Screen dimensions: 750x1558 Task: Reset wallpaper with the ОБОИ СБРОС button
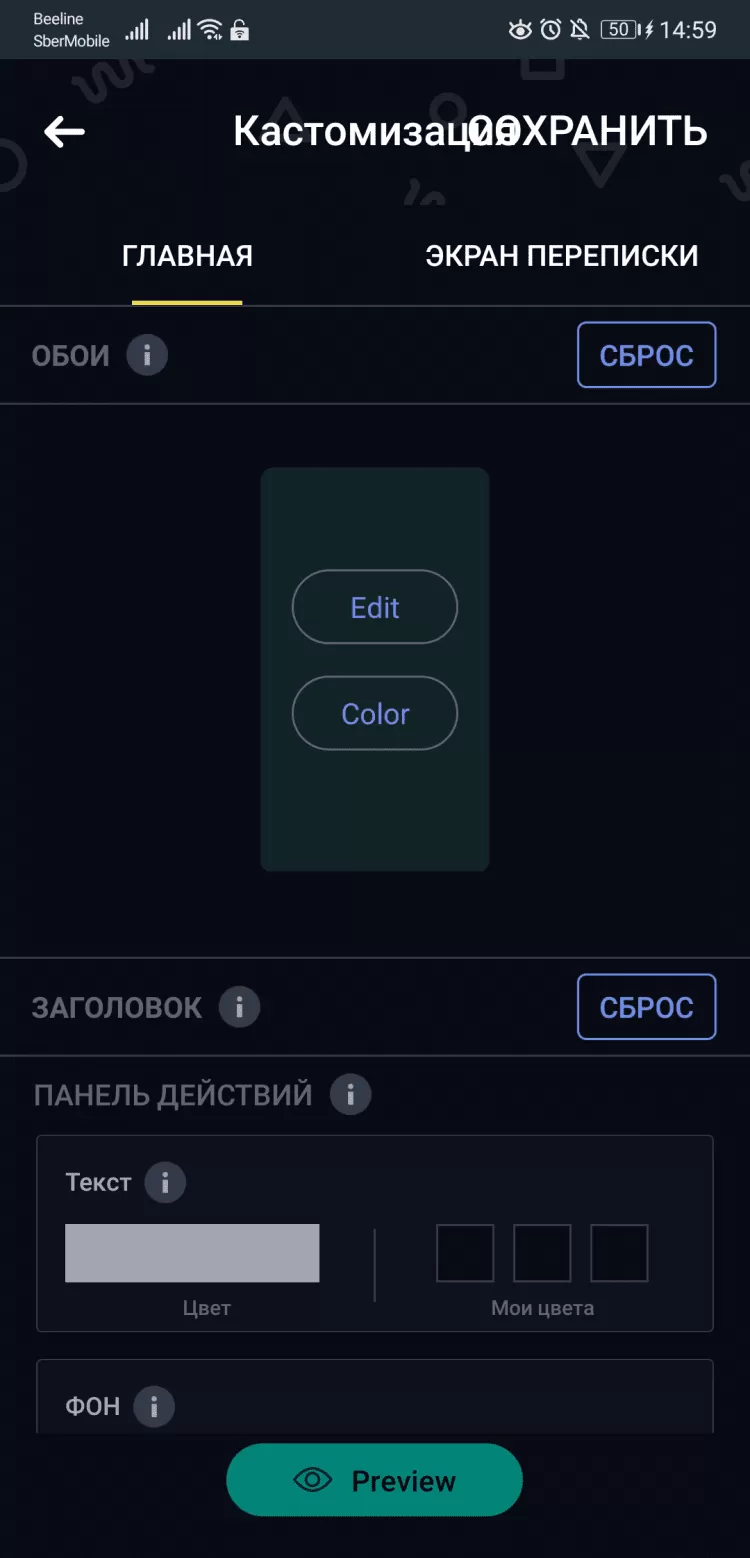646,355
